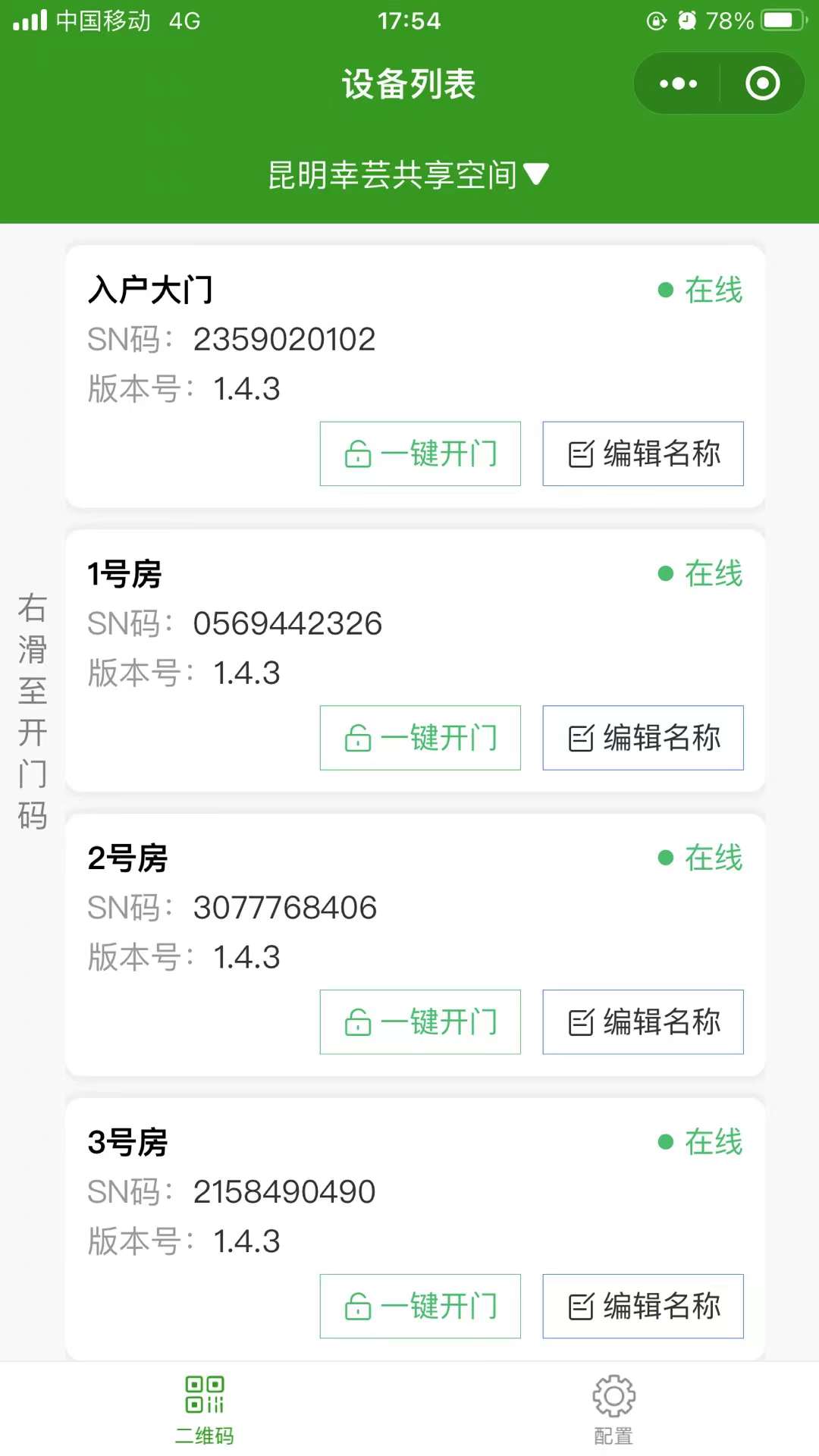The image size is (819, 1456).
Task: Close the mini program via circle icon
Action: (762, 83)
